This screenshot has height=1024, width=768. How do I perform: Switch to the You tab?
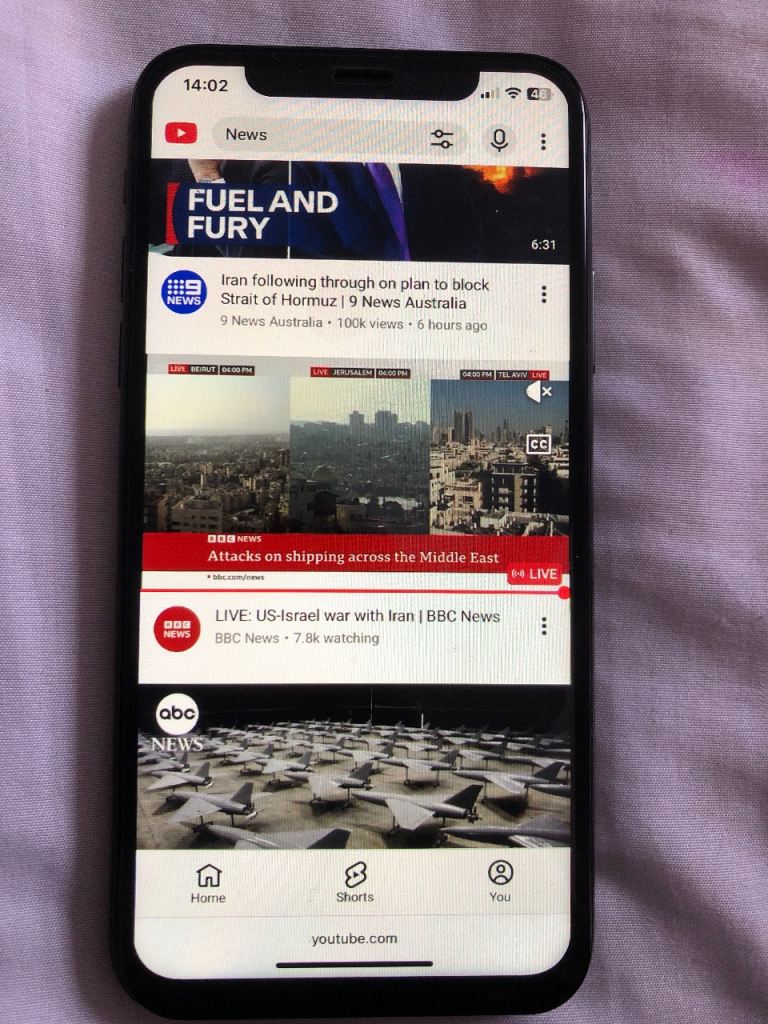(500, 881)
